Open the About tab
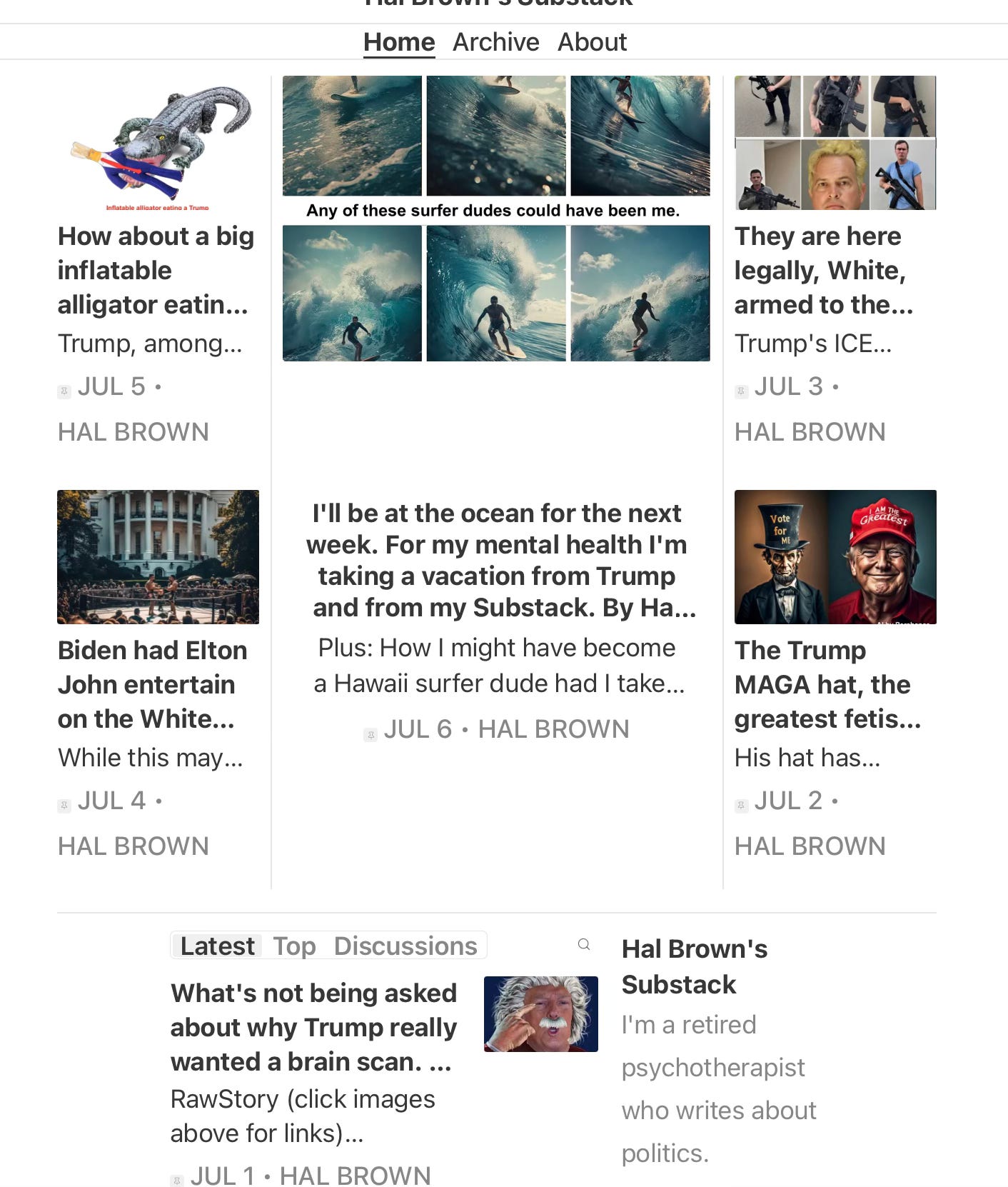1008x1187 pixels. (592, 42)
